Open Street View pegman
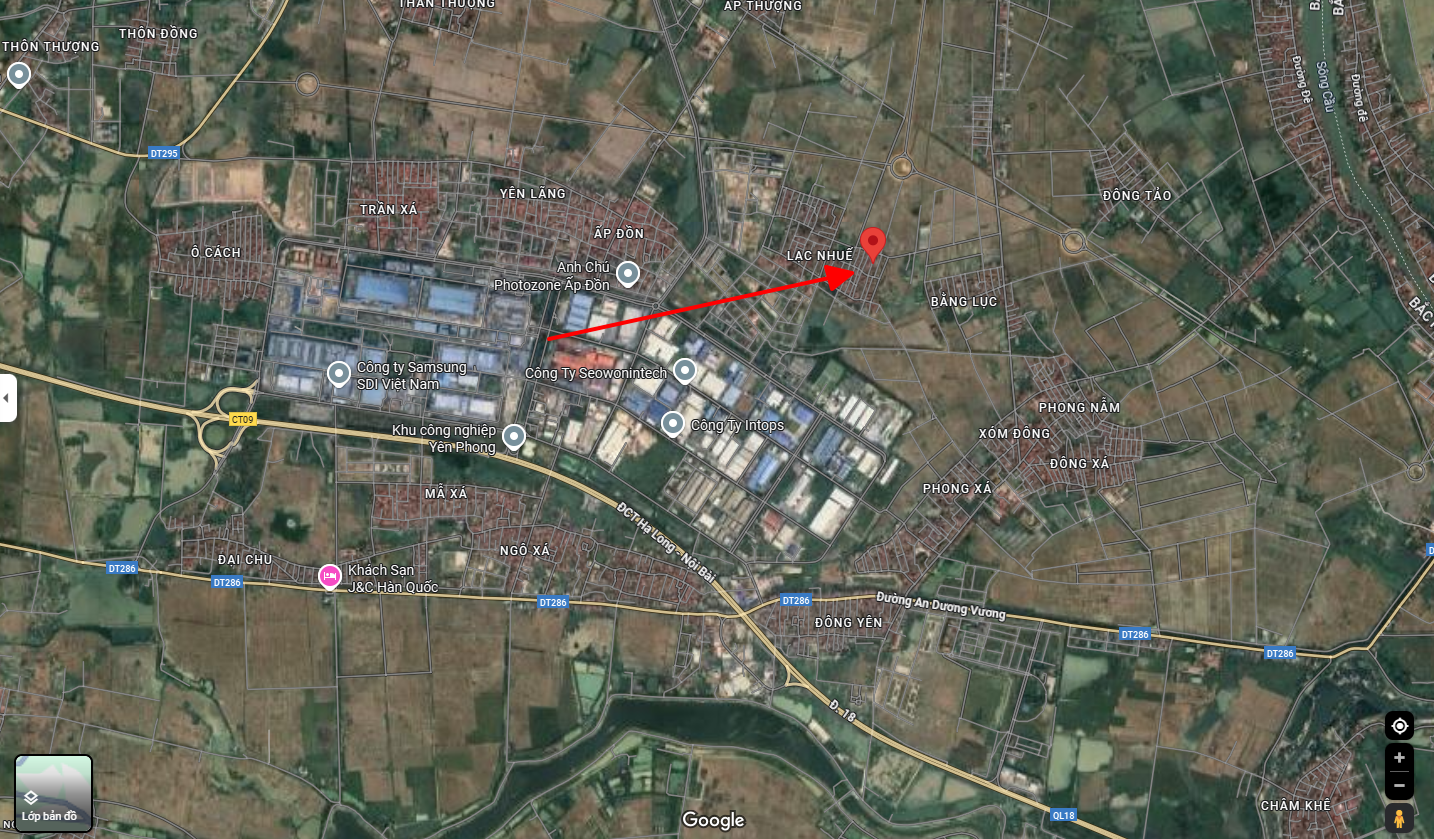The image size is (1434, 839). pos(1399,819)
